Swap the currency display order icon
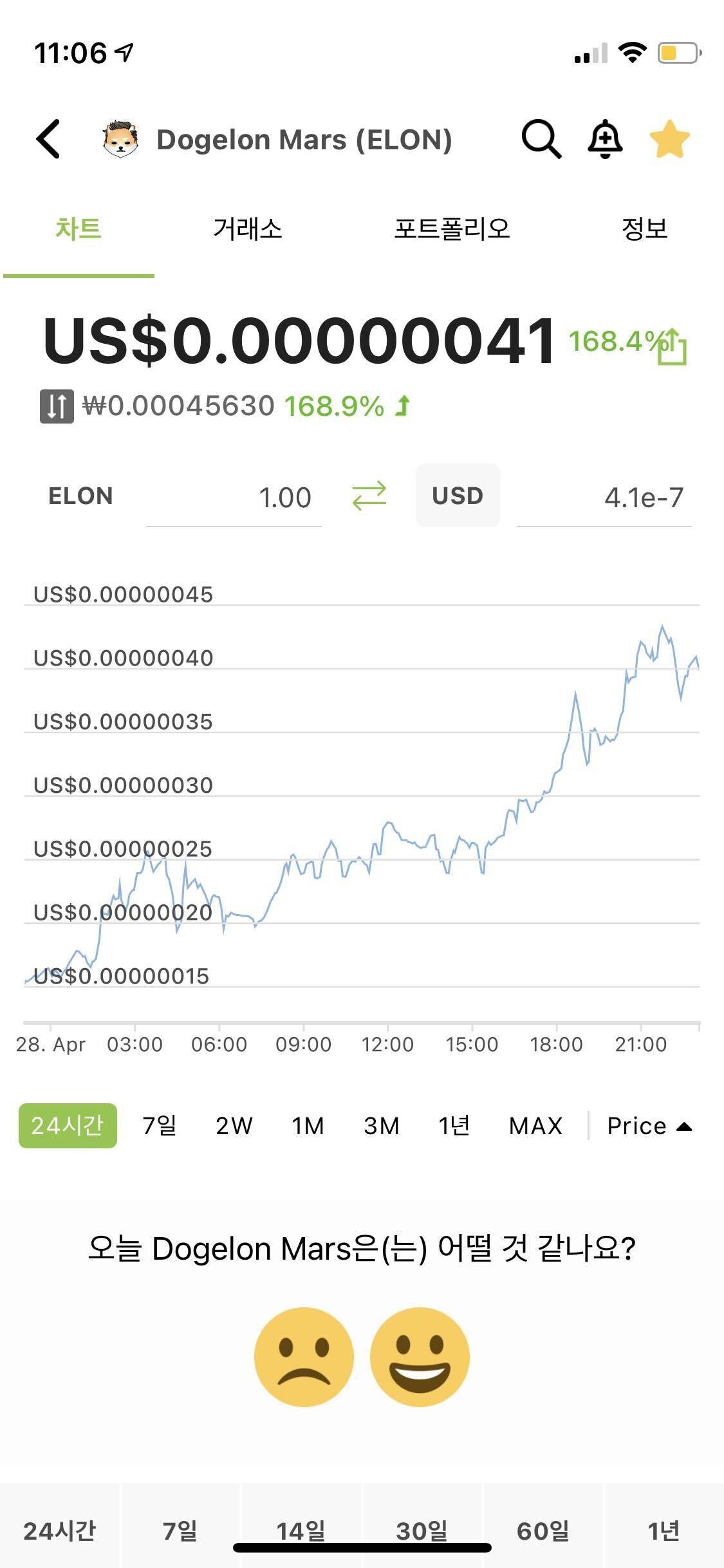724x1568 pixels. [57, 407]
